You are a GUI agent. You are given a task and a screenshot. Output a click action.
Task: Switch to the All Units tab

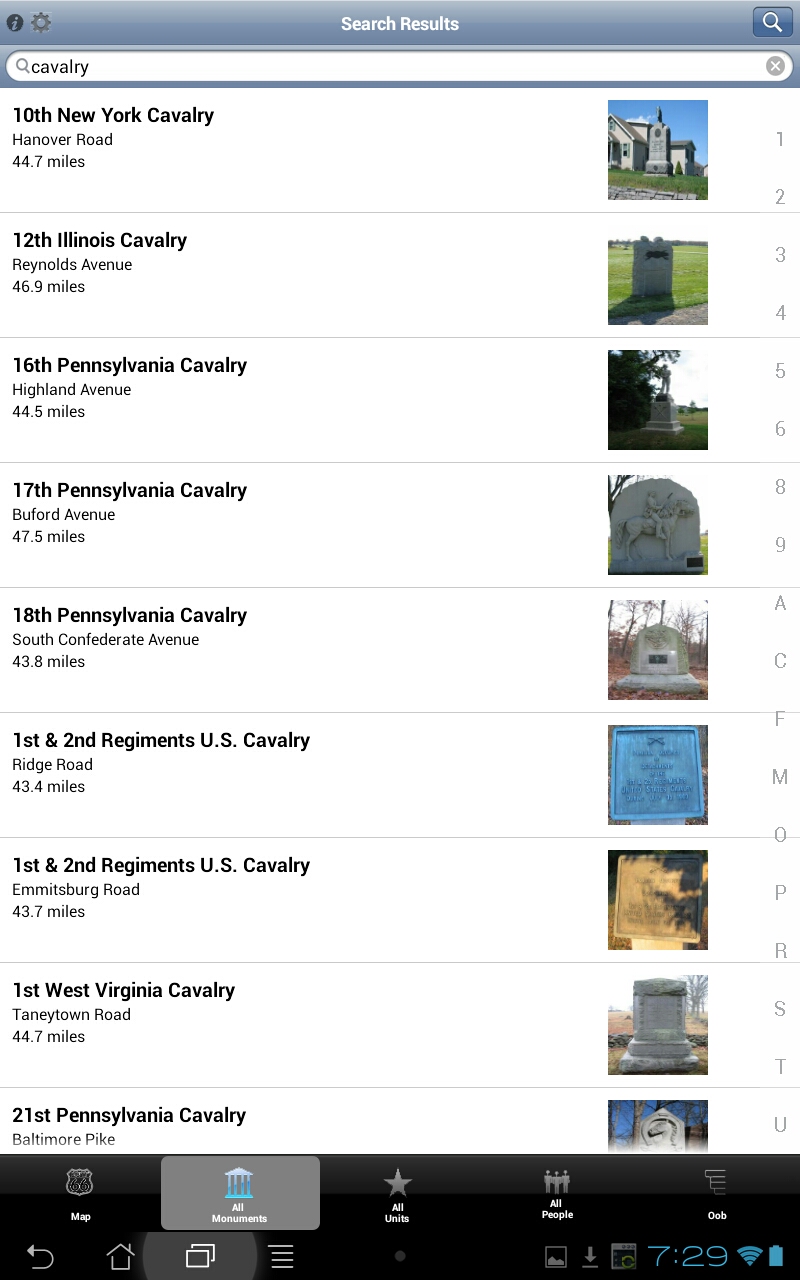pos(397,1194)
